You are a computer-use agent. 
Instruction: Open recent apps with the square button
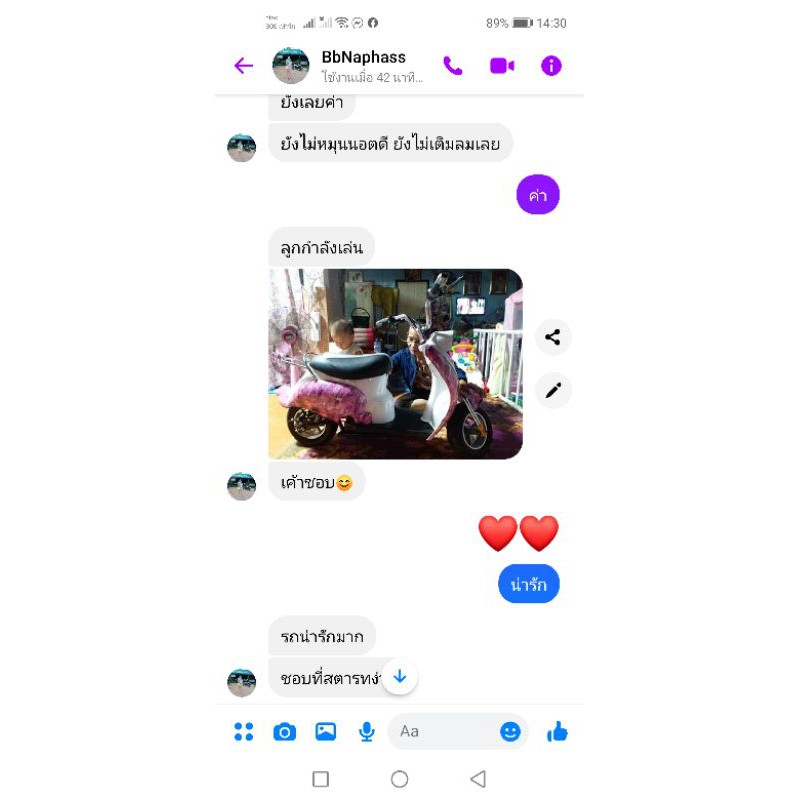point(320,779)
